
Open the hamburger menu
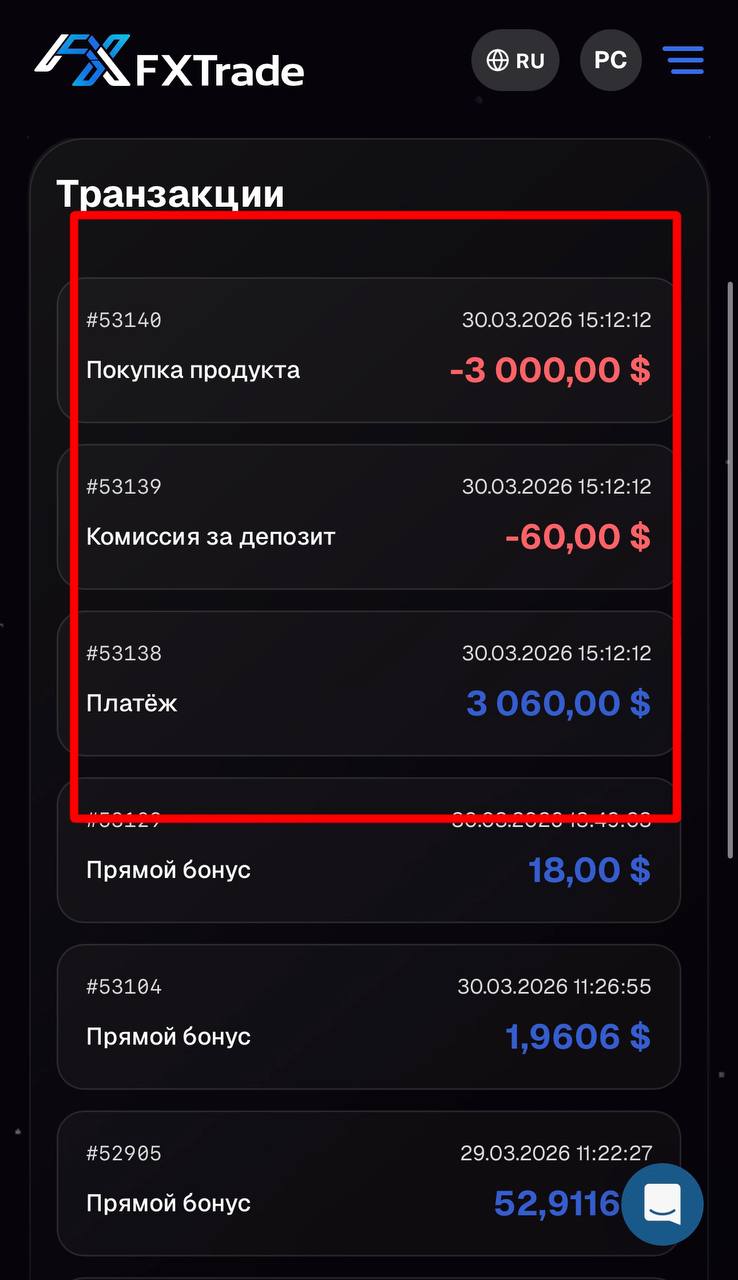pyautogui.click(x=684, y=60)
